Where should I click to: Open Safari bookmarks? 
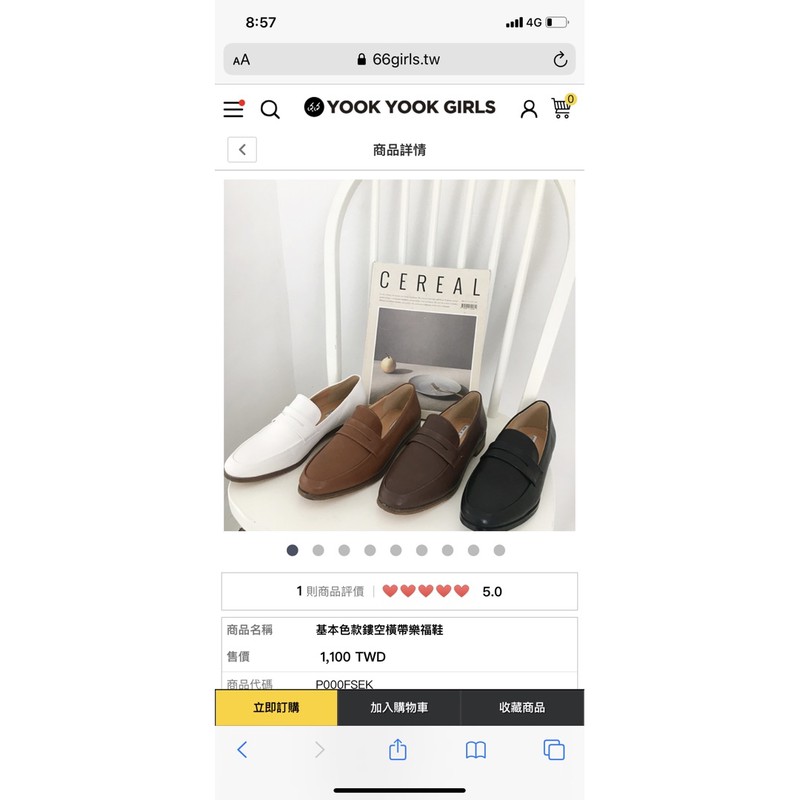[476, 751]
